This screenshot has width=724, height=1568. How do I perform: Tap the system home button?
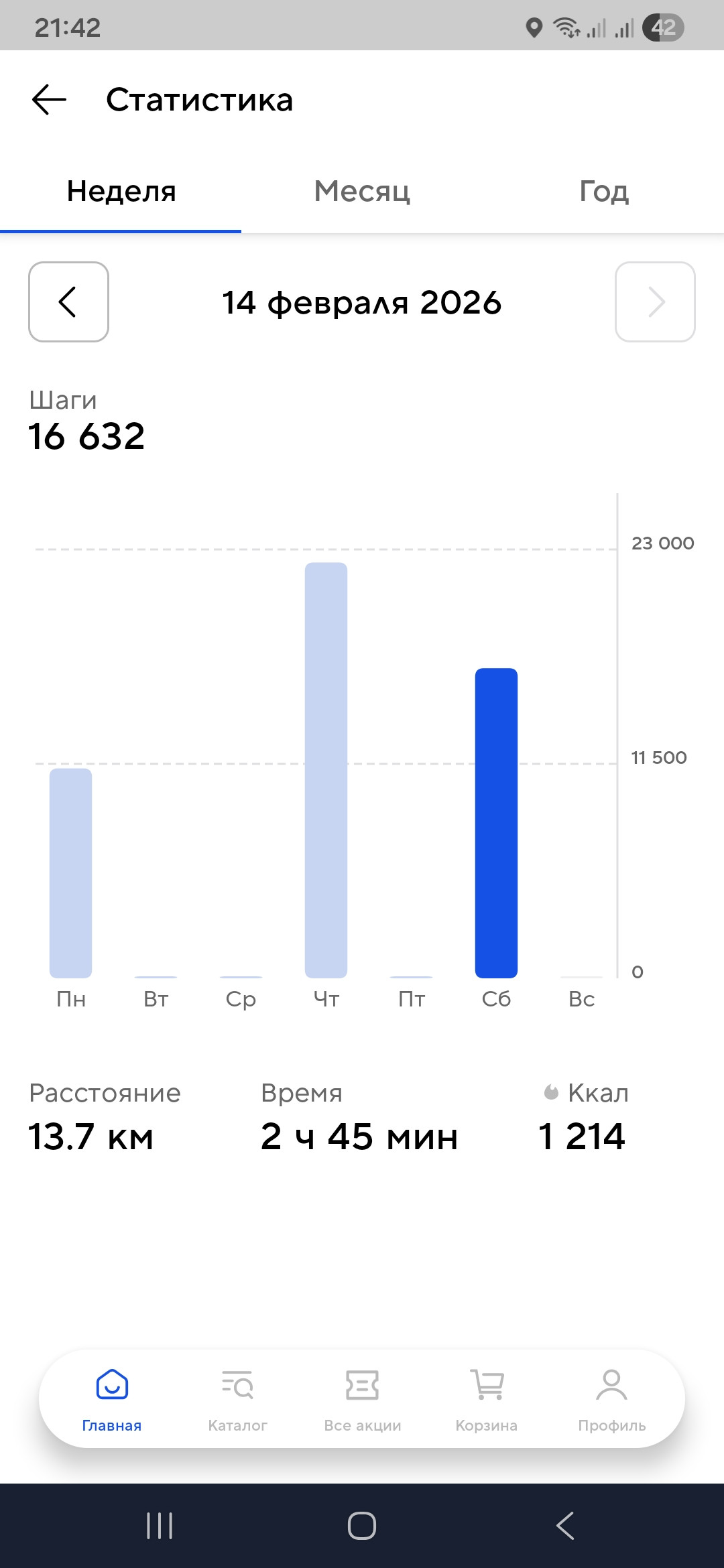362,1526
